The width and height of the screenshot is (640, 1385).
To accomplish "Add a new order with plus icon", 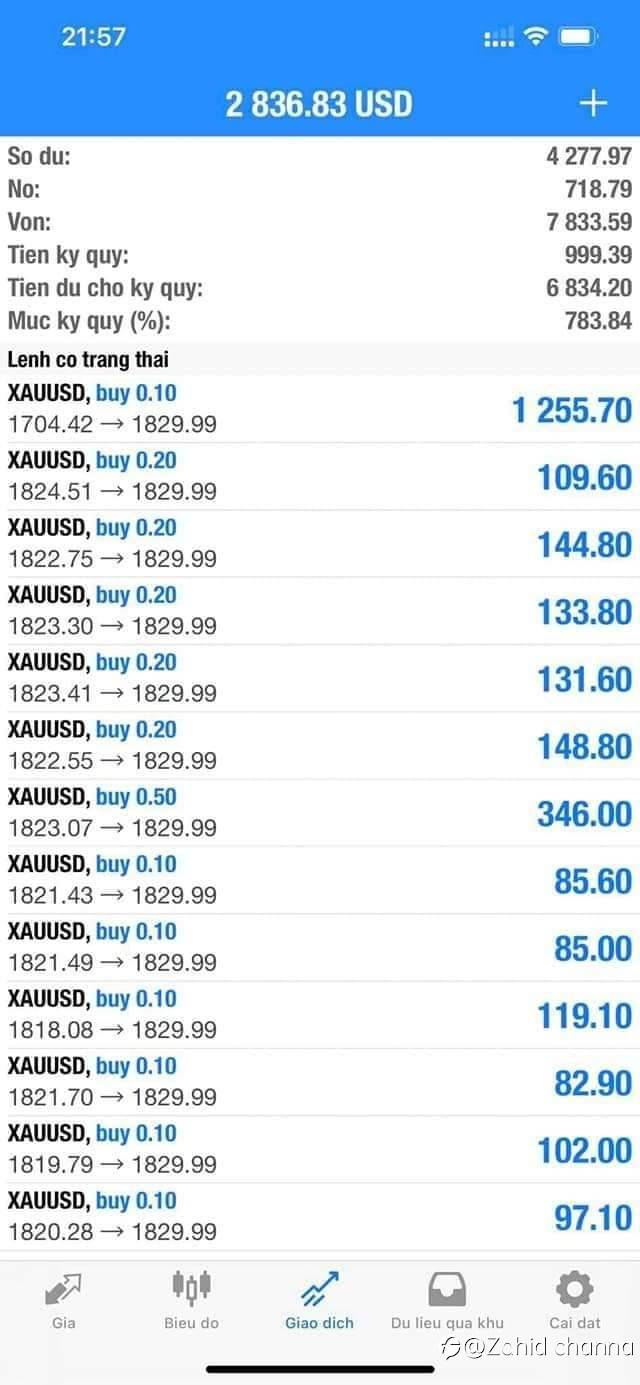I will (593, 103).
